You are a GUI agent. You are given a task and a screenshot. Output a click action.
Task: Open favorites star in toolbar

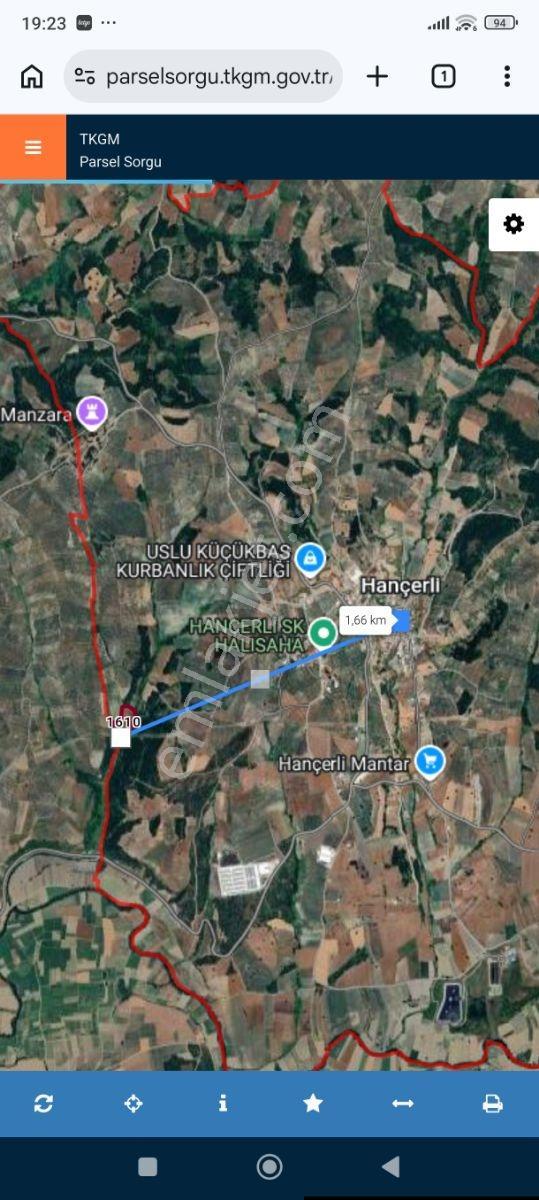[313, 1103]
